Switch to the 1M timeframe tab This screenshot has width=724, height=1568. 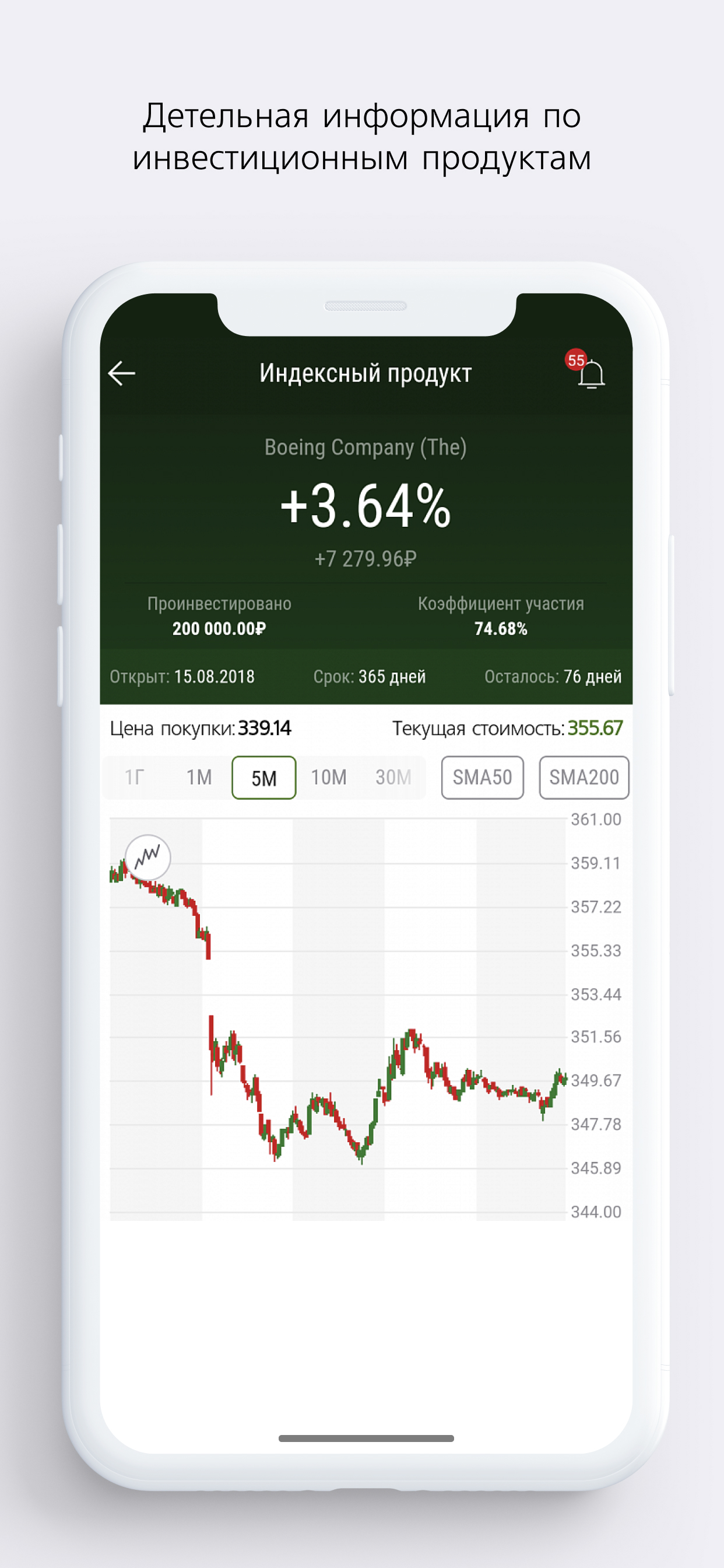pos(199,776)
